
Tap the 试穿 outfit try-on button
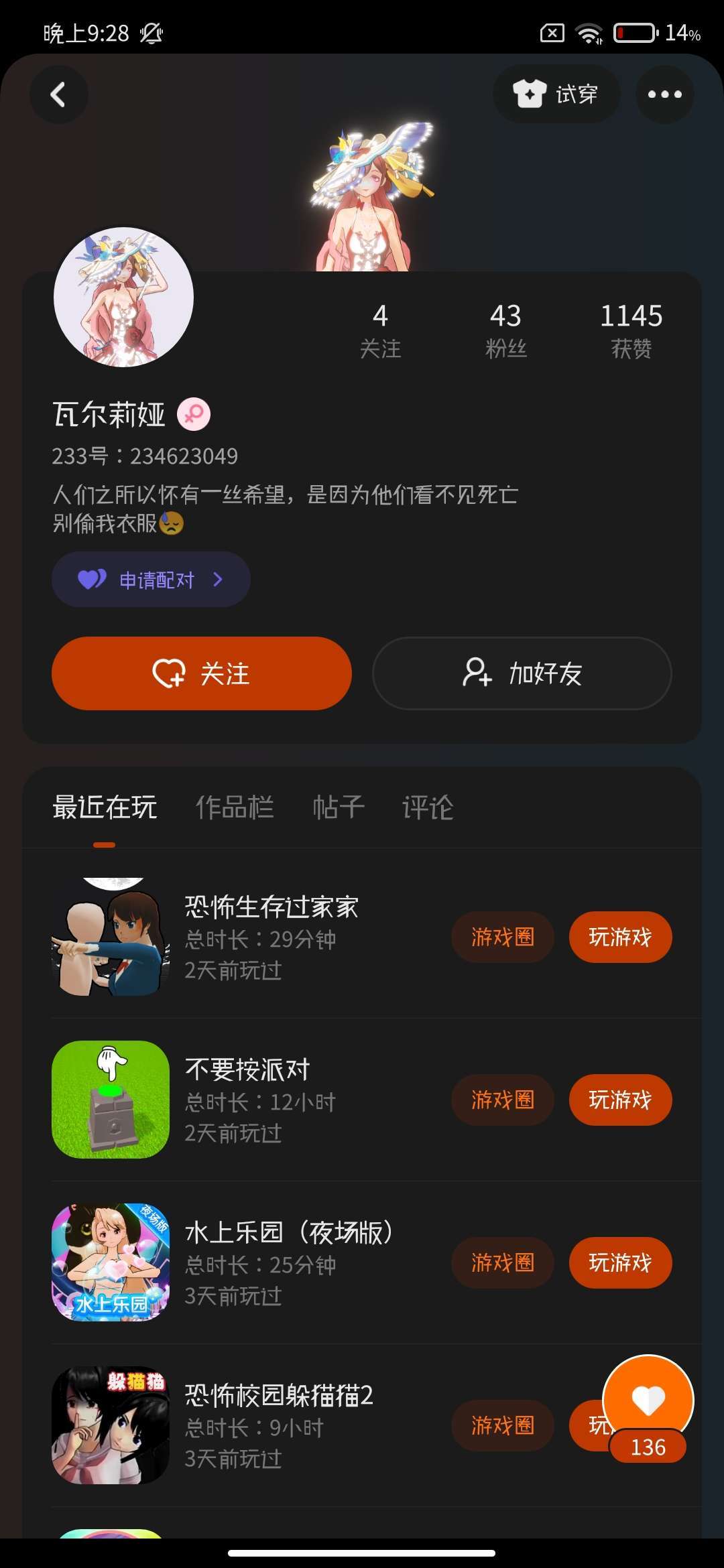[x=556, y=94]
